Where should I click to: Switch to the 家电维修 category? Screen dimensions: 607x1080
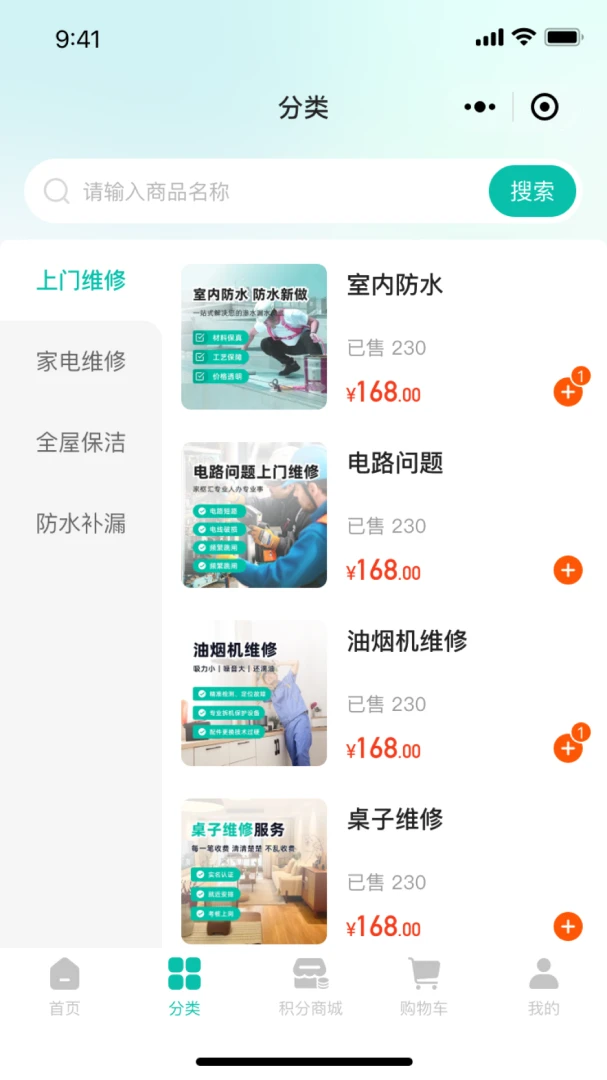click(x=81, y=361)
